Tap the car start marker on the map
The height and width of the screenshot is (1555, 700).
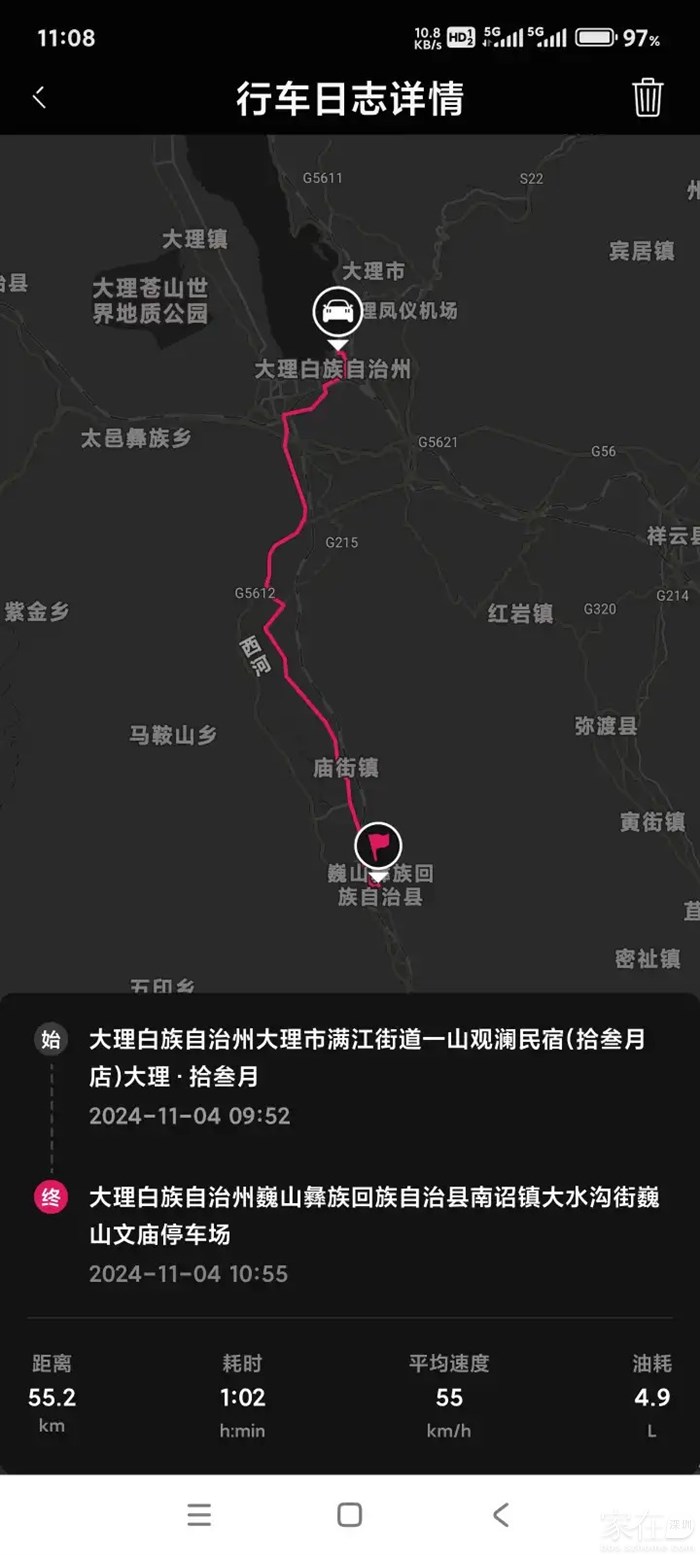tap(338, 312)
